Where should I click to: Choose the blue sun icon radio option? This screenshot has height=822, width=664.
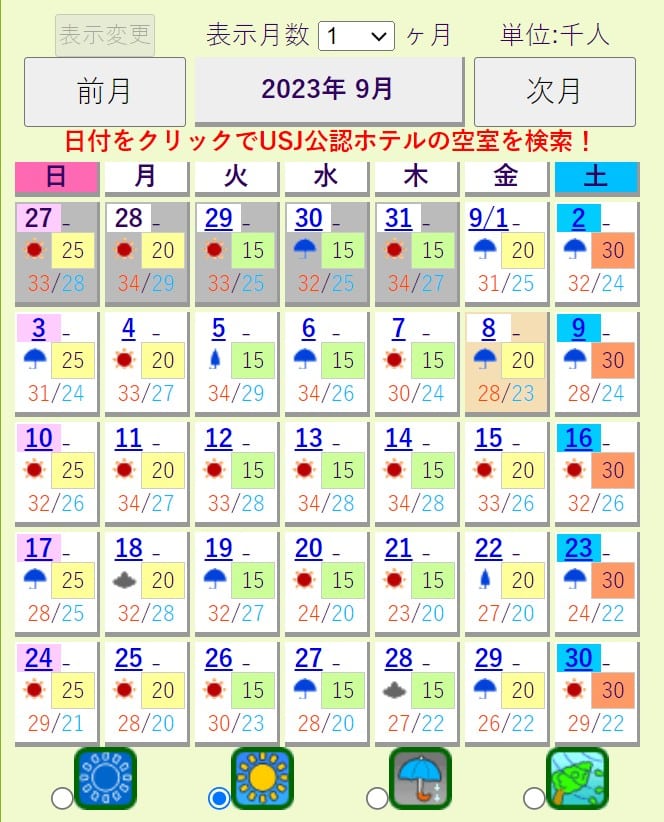62,797
